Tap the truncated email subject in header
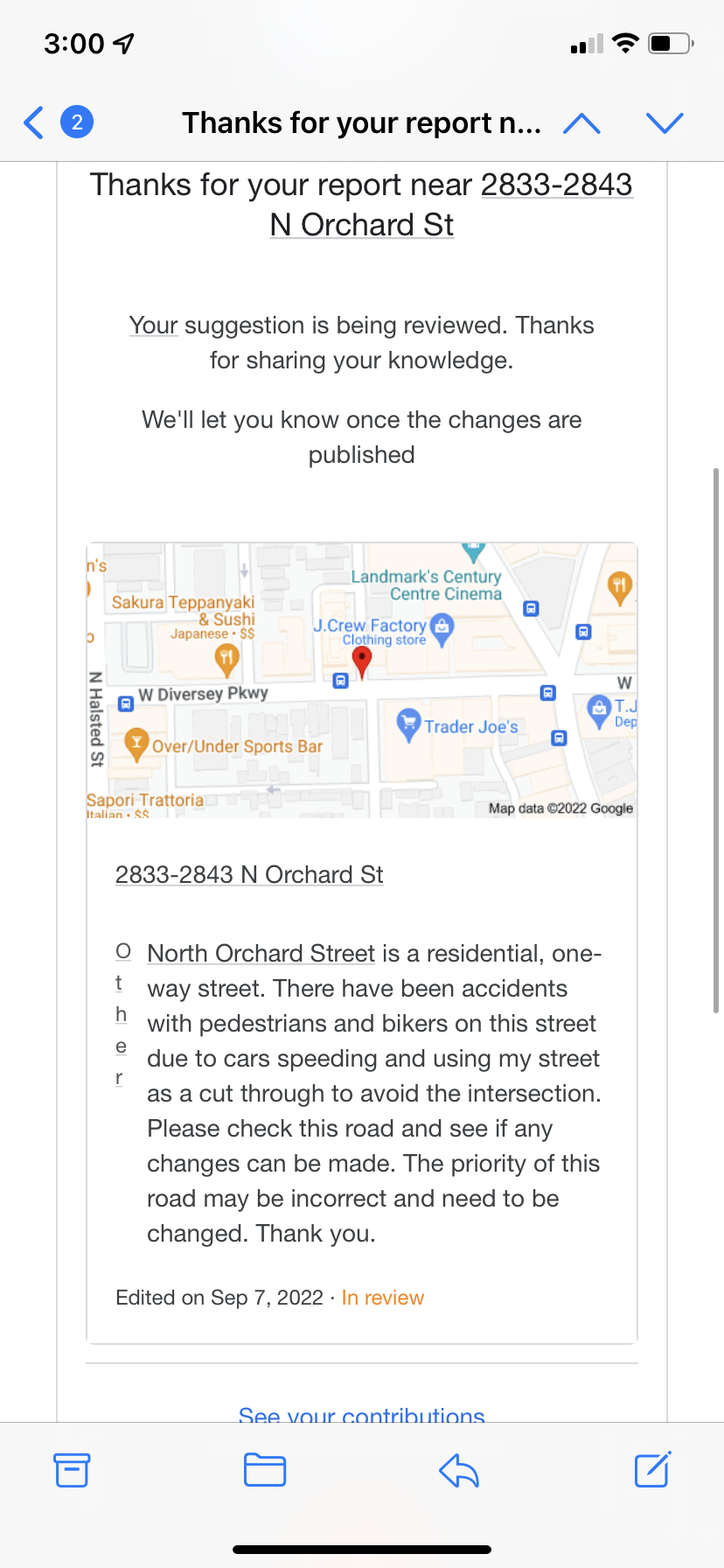This screenshot has width=724, height=1568. coord(361,123)
